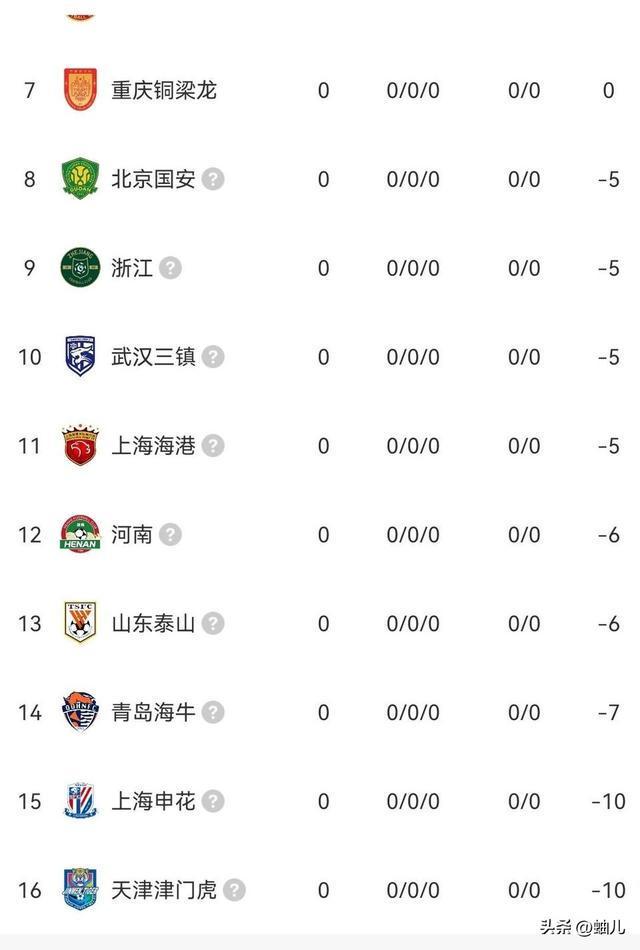
Task: Show the info icon next to 浙江
Action: 170,268
